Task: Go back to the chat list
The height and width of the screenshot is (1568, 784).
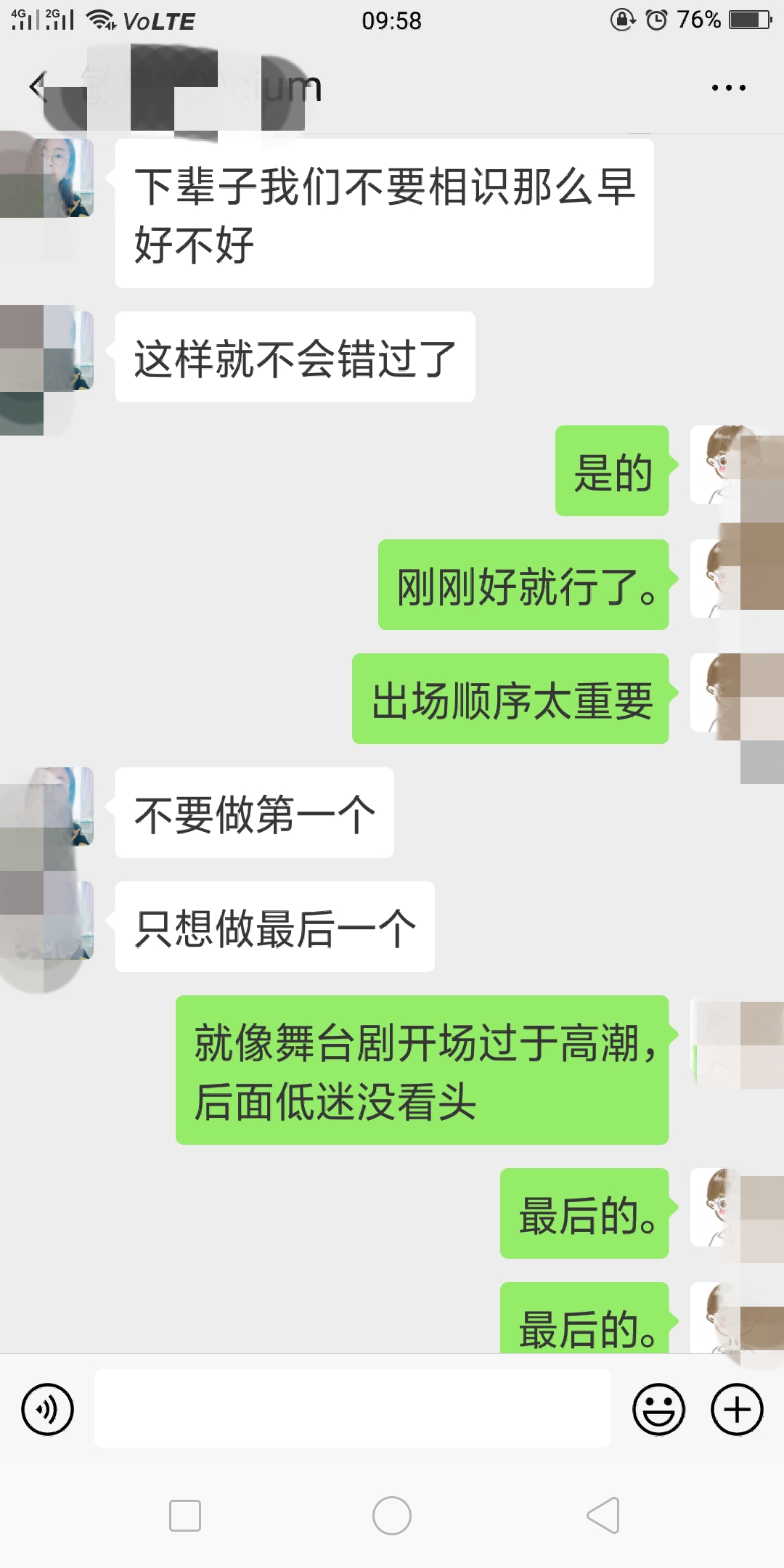Action: [x=38, y=87]
